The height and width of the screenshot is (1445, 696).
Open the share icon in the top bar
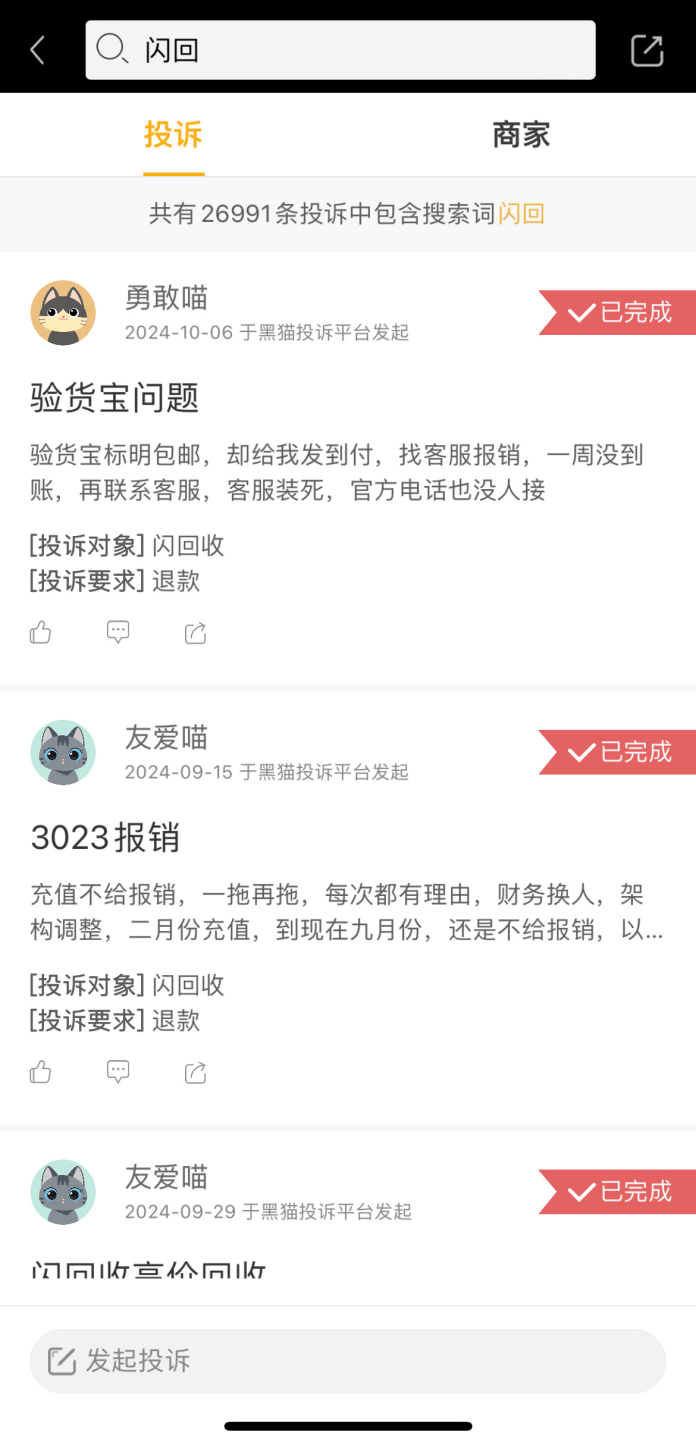pyautogui.click(x=647, y=50)
